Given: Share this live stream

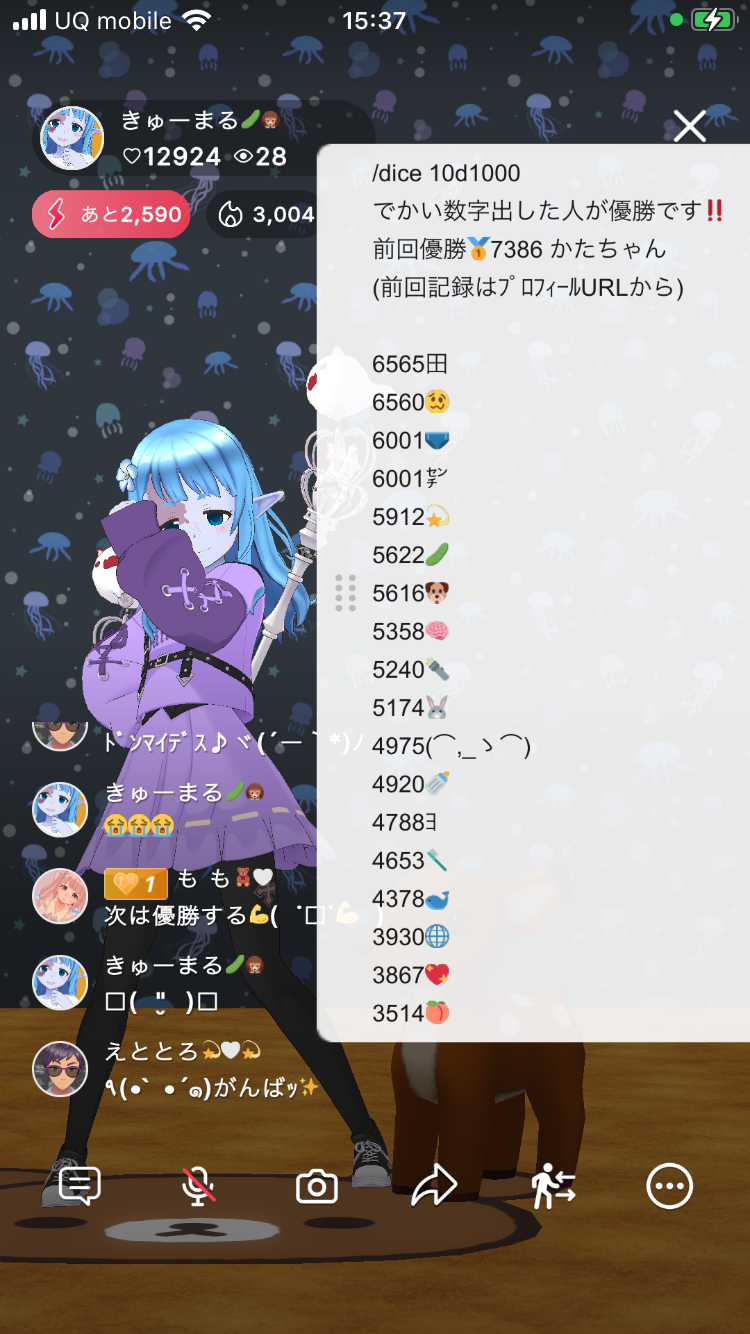Looking at the screenshot, I should tap(434, 1187).
